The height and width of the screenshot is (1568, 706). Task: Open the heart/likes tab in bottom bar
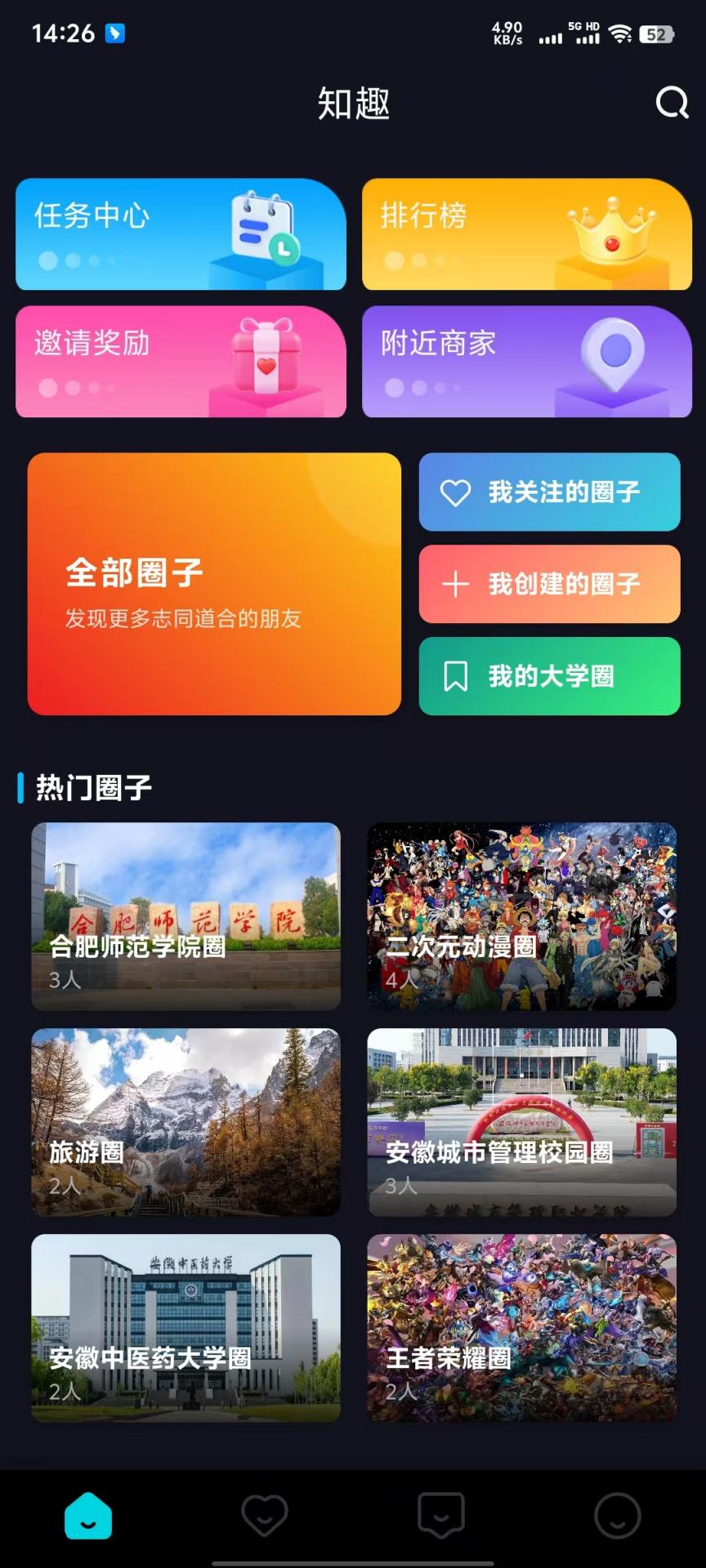pyautogui.click(x=264, y=1515)
